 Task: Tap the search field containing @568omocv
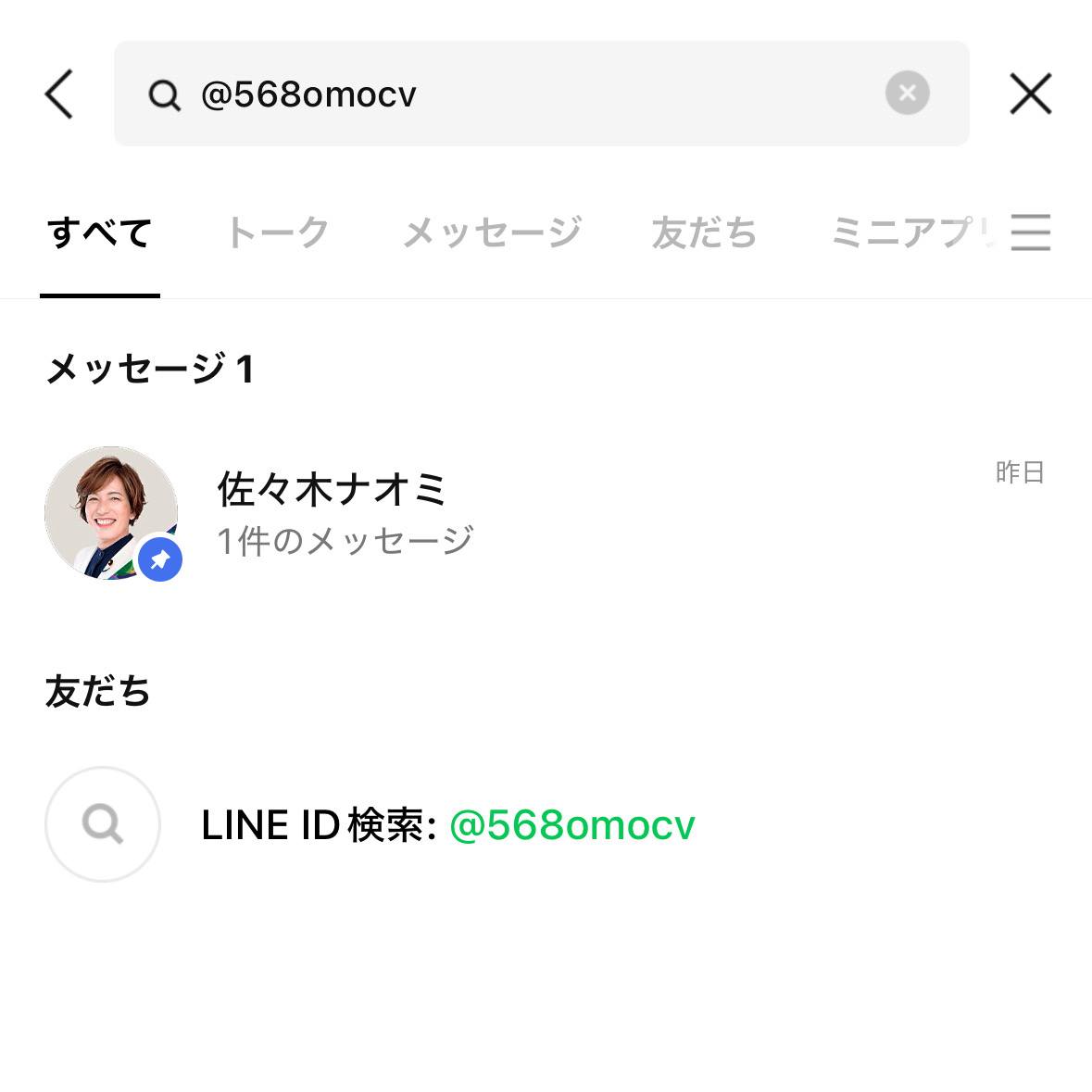[519, 94]
